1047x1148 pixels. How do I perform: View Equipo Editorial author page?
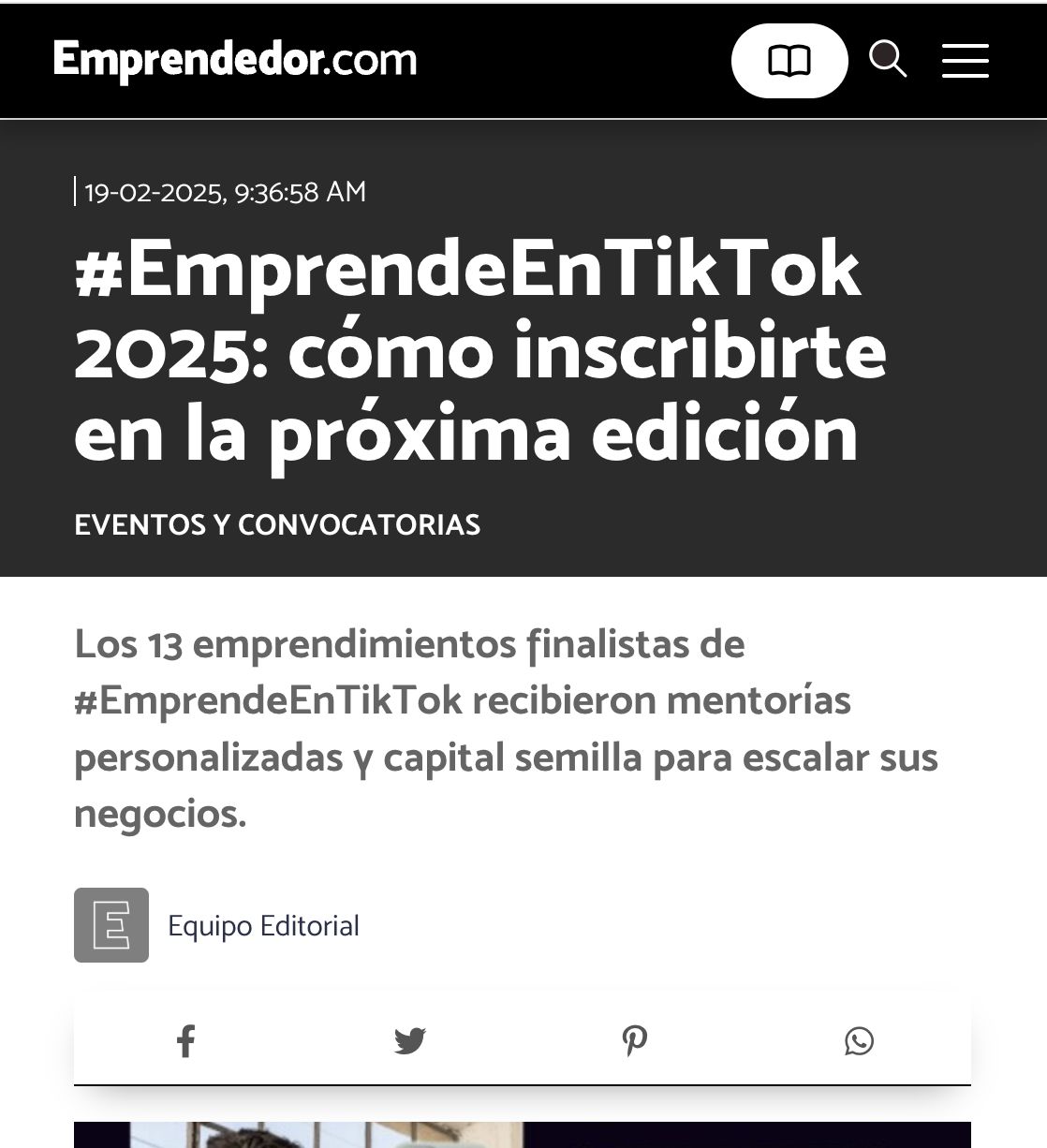pos(263,925)
